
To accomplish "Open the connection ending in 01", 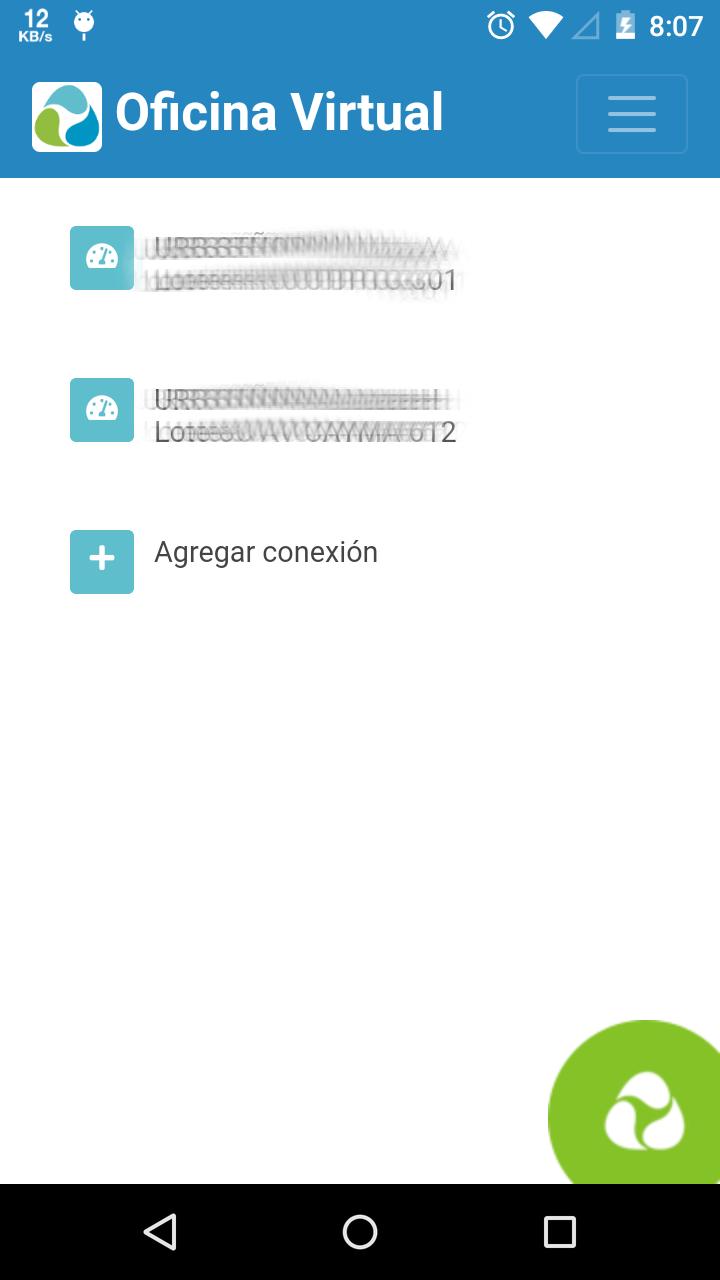I will coord(264,259).
